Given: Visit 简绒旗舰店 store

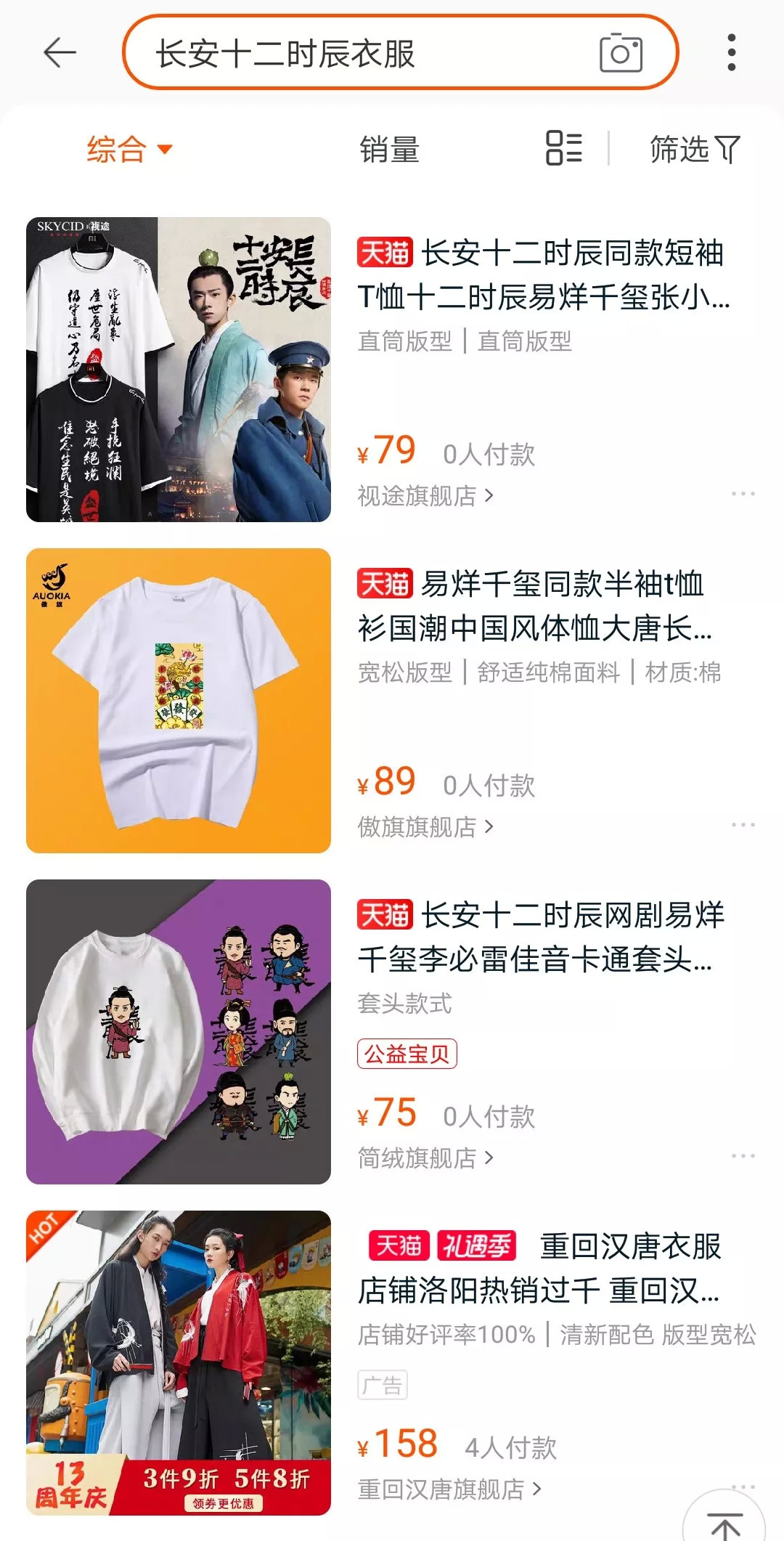Looking at the screenshot, I should (425, 1158).
